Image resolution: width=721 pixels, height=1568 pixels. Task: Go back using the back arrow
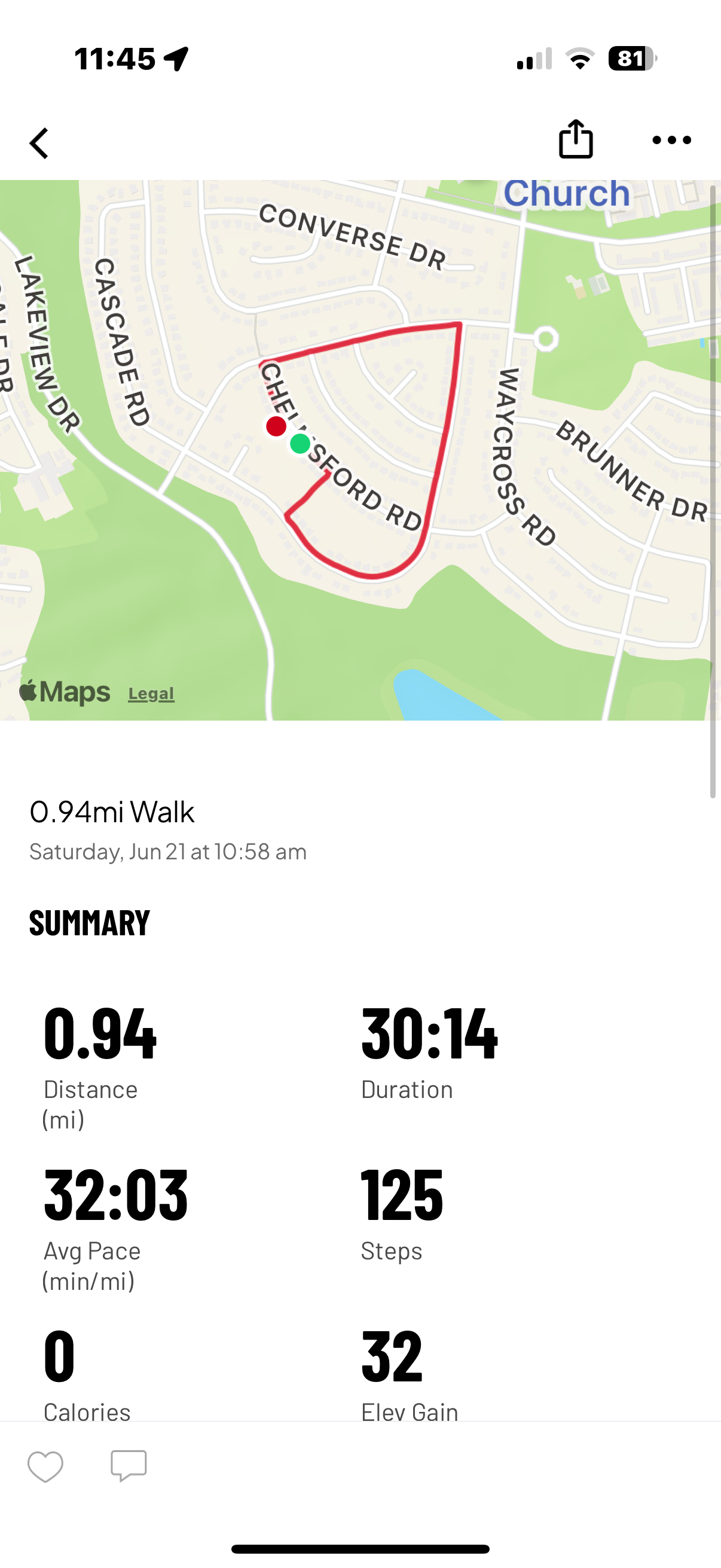coord(39,144)
